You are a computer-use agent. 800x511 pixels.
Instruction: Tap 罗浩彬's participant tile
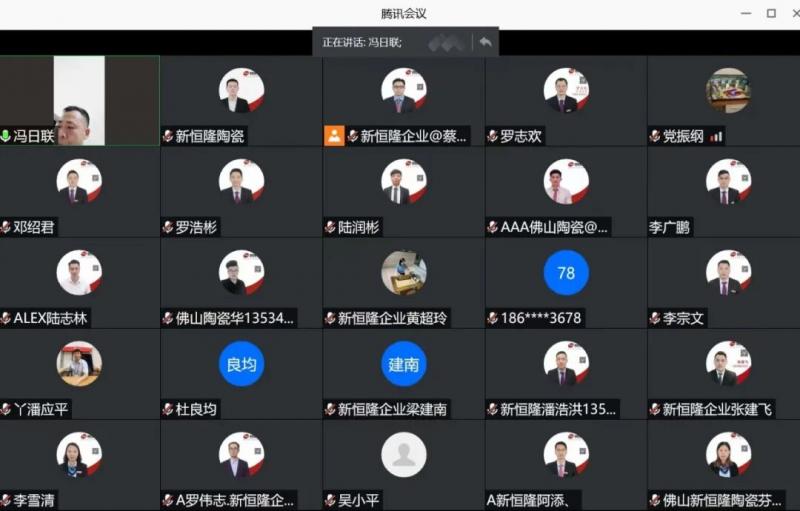241,192
